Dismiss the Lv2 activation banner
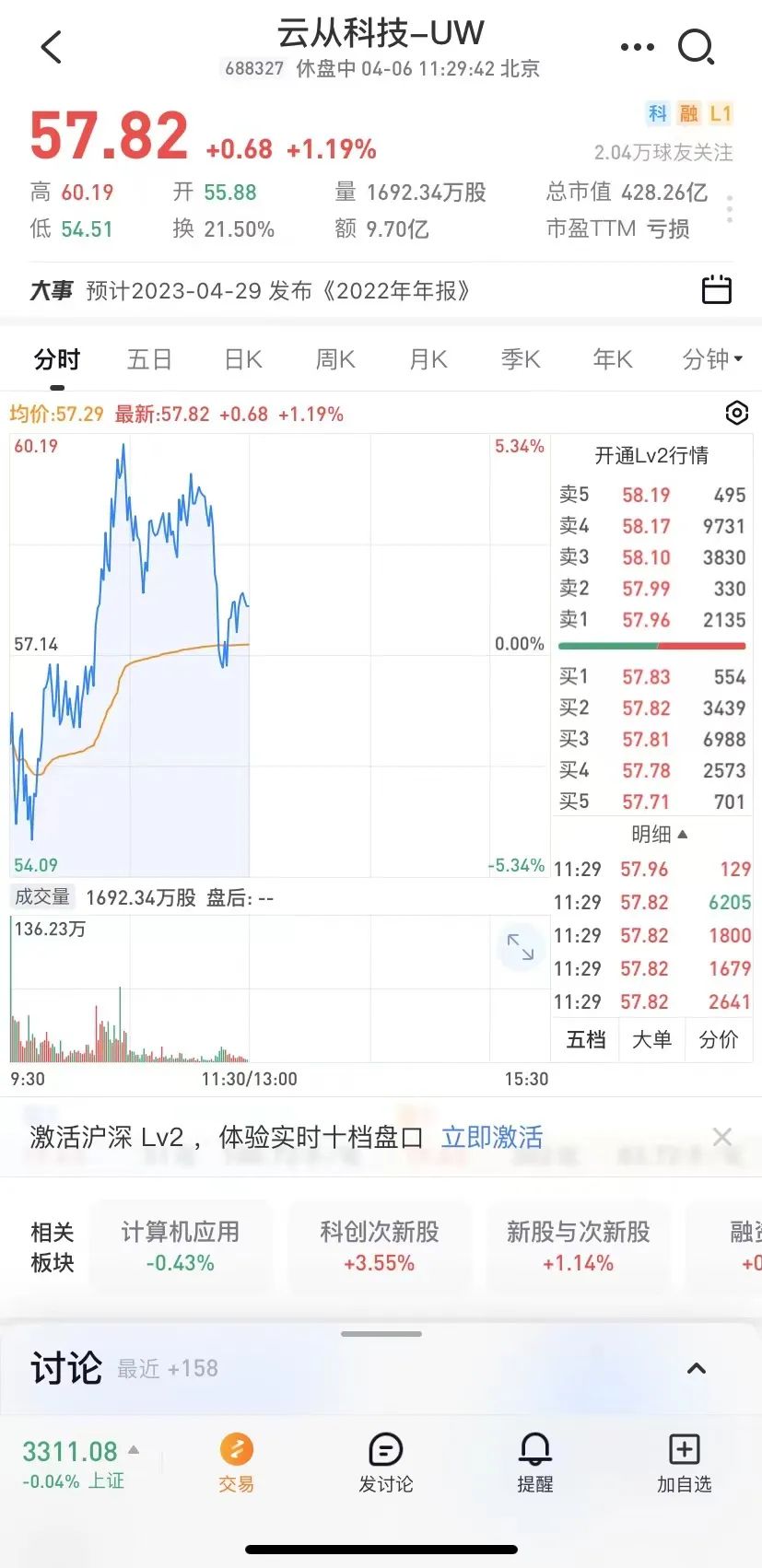This screenshot has height=1568, width=762. [722, 1137]
